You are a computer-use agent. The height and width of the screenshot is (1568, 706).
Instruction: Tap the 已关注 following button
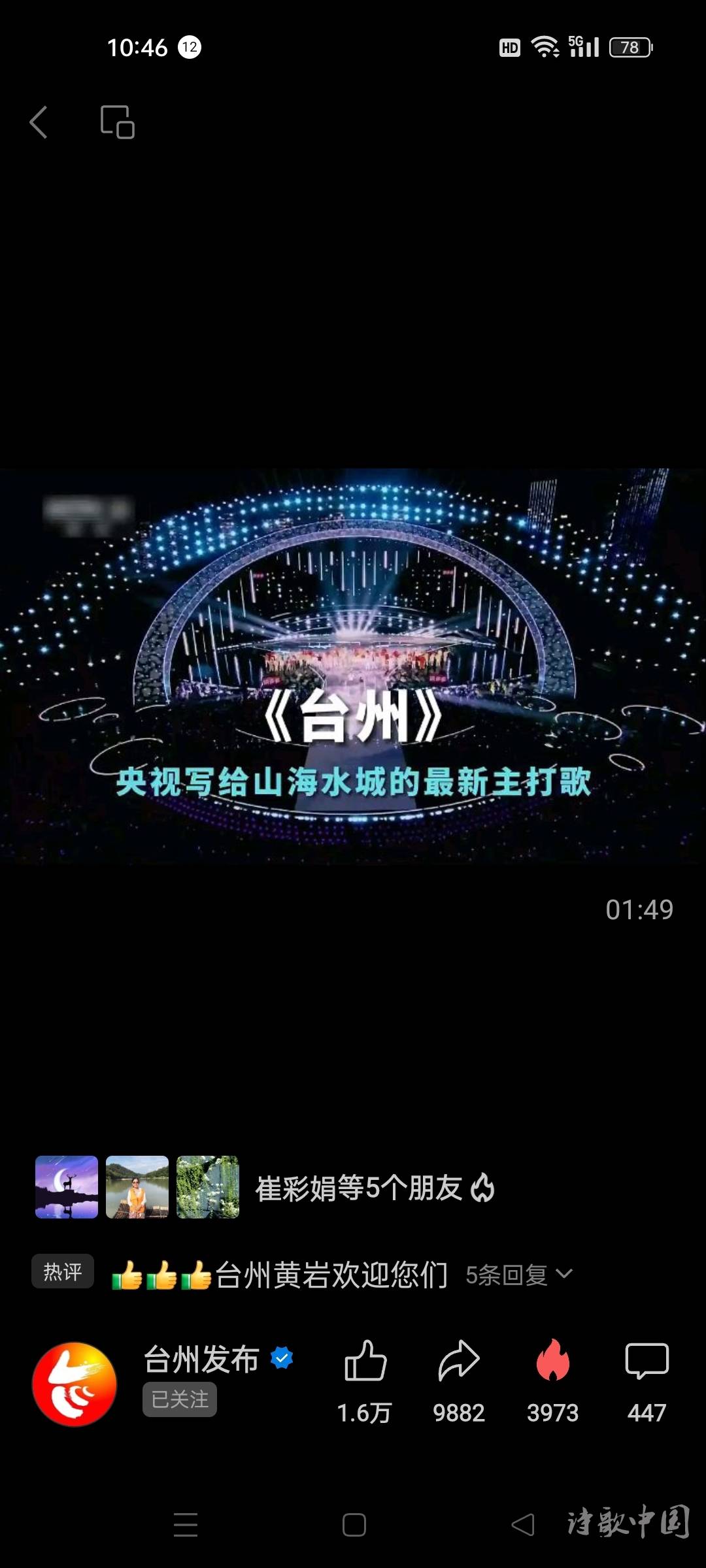coord(180,1399)
